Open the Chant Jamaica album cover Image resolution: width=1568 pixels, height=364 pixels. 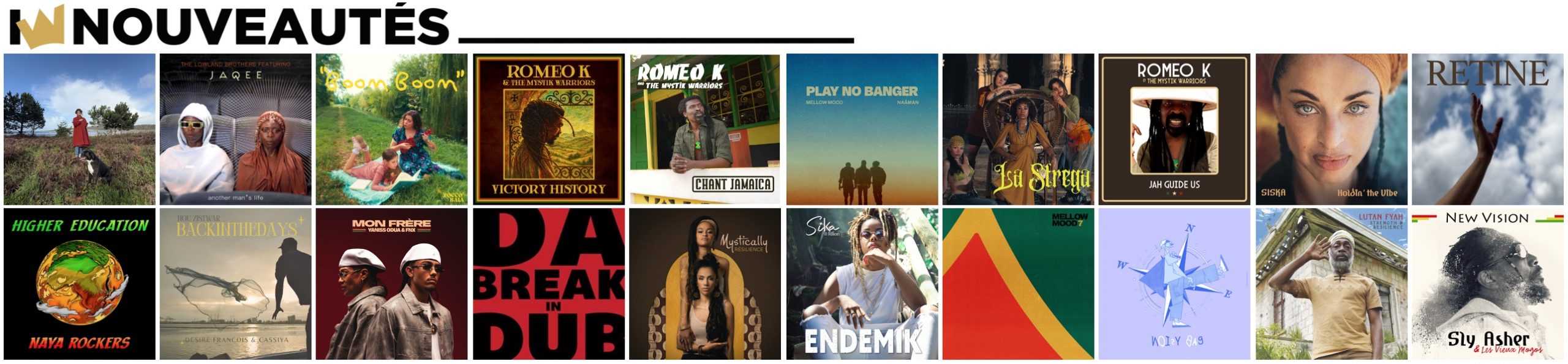point(705,129)
